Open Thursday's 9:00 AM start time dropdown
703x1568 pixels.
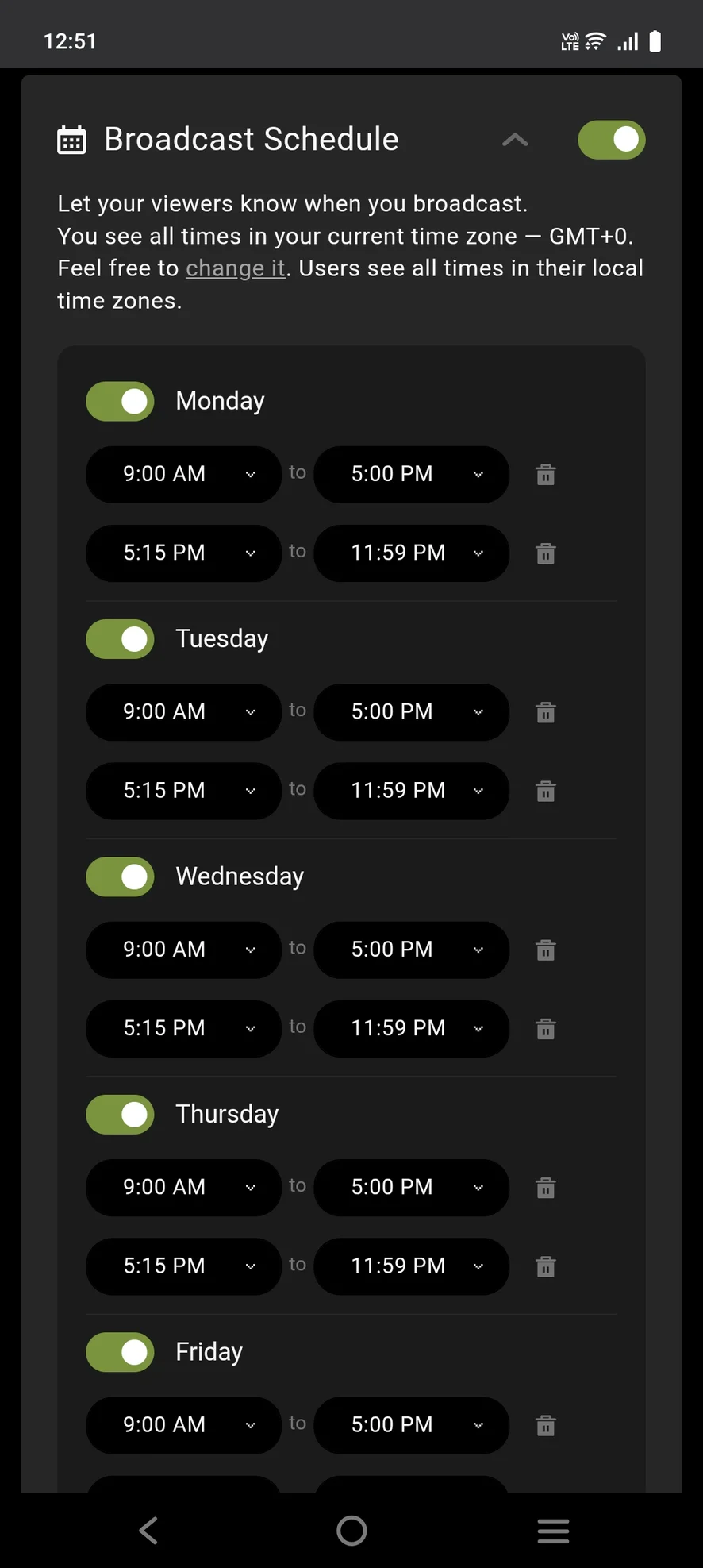coord(183,1187)
